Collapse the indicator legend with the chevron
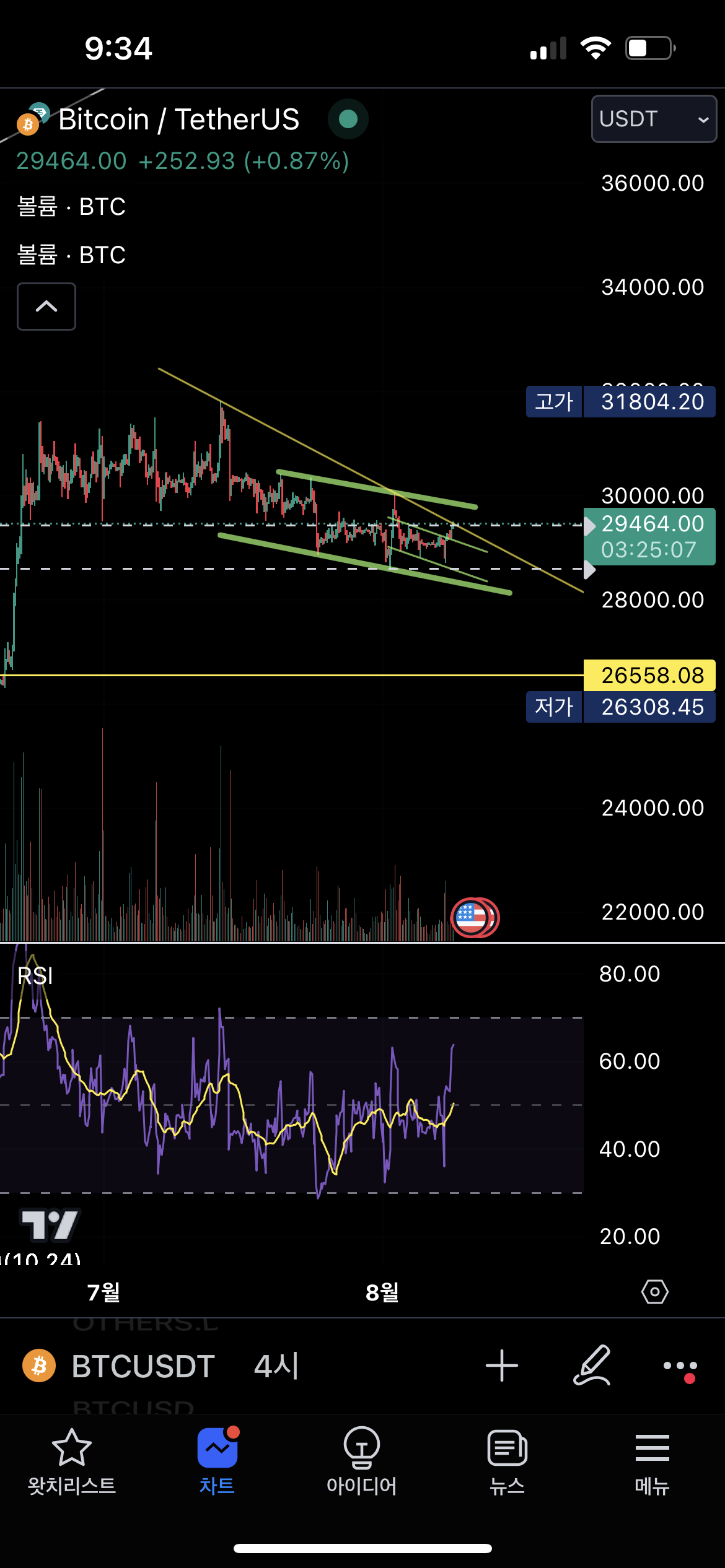The height and width of the screenshot is (1568, 725). pos(46,307)
